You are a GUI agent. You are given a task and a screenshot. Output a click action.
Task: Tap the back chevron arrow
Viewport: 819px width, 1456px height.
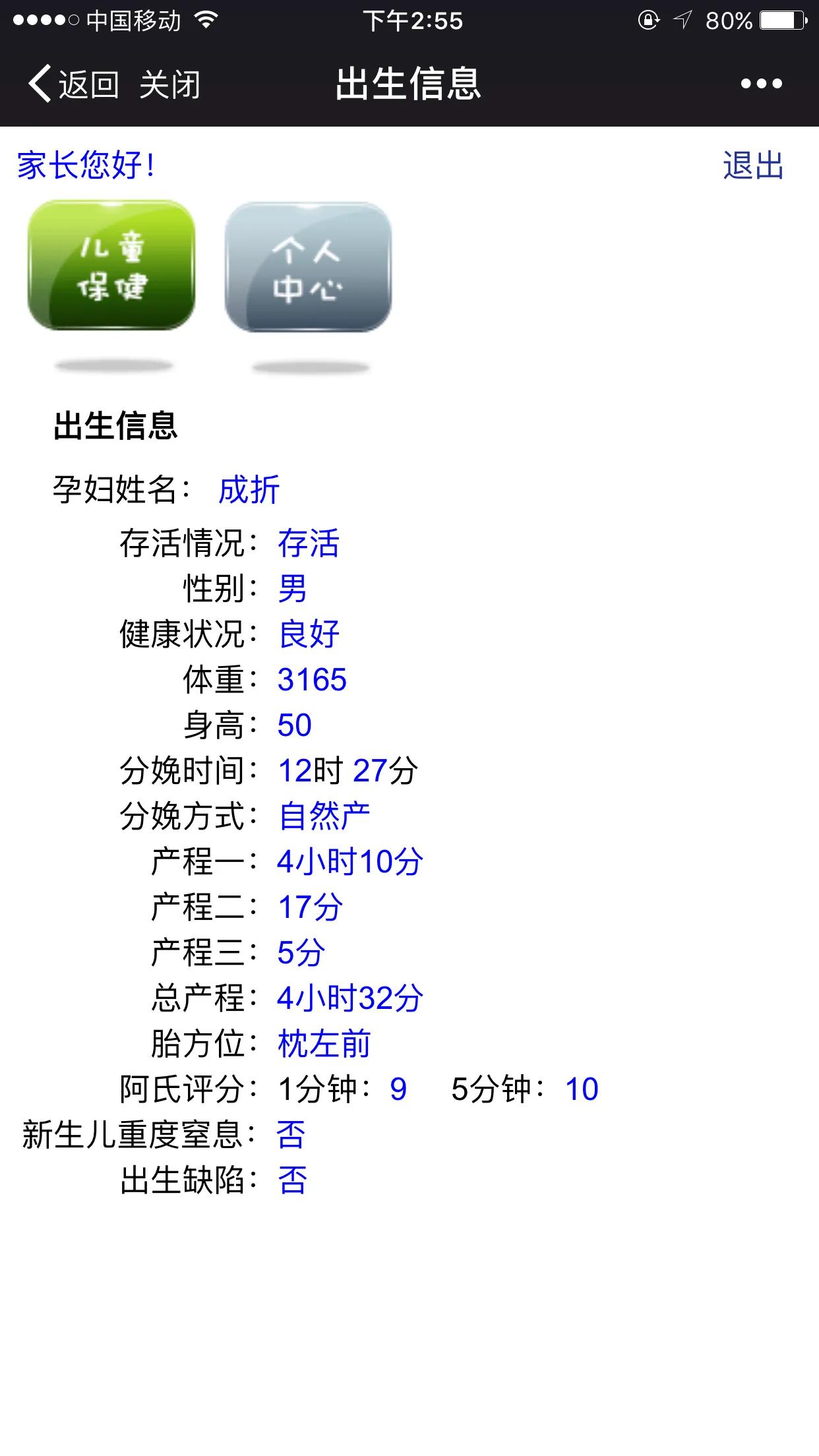pyautogui.click(x=41, y=84)
